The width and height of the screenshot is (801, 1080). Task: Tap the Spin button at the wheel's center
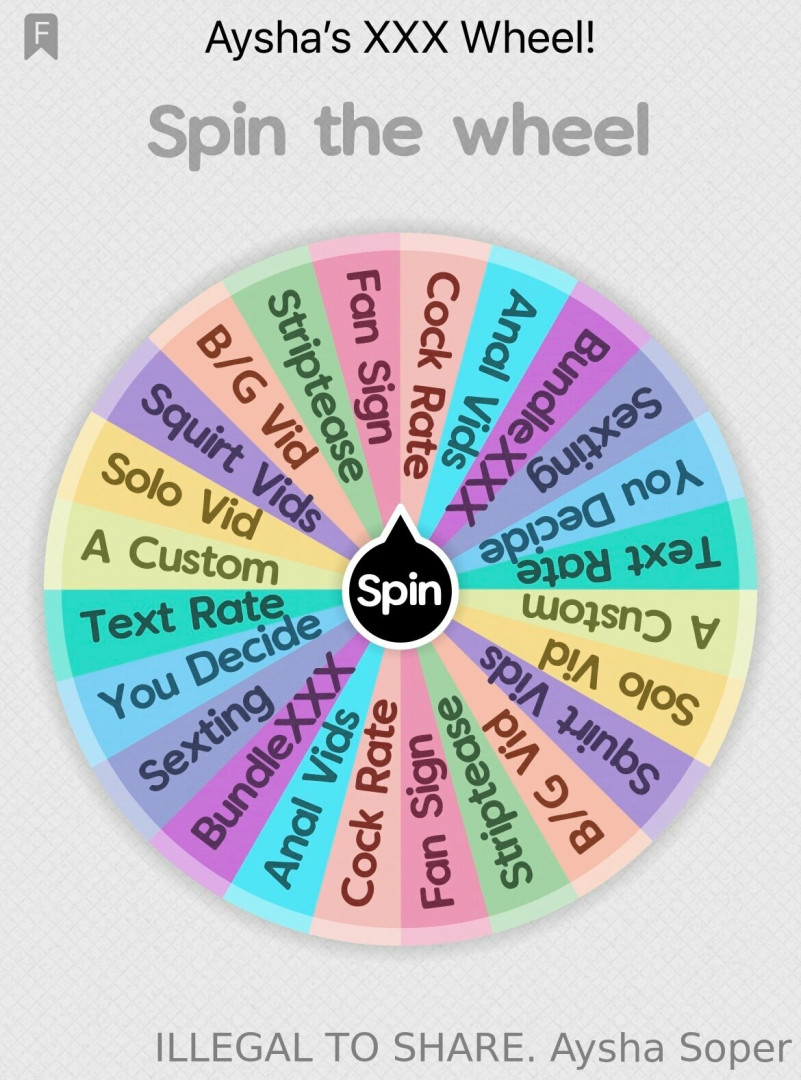tap(399, 592)
